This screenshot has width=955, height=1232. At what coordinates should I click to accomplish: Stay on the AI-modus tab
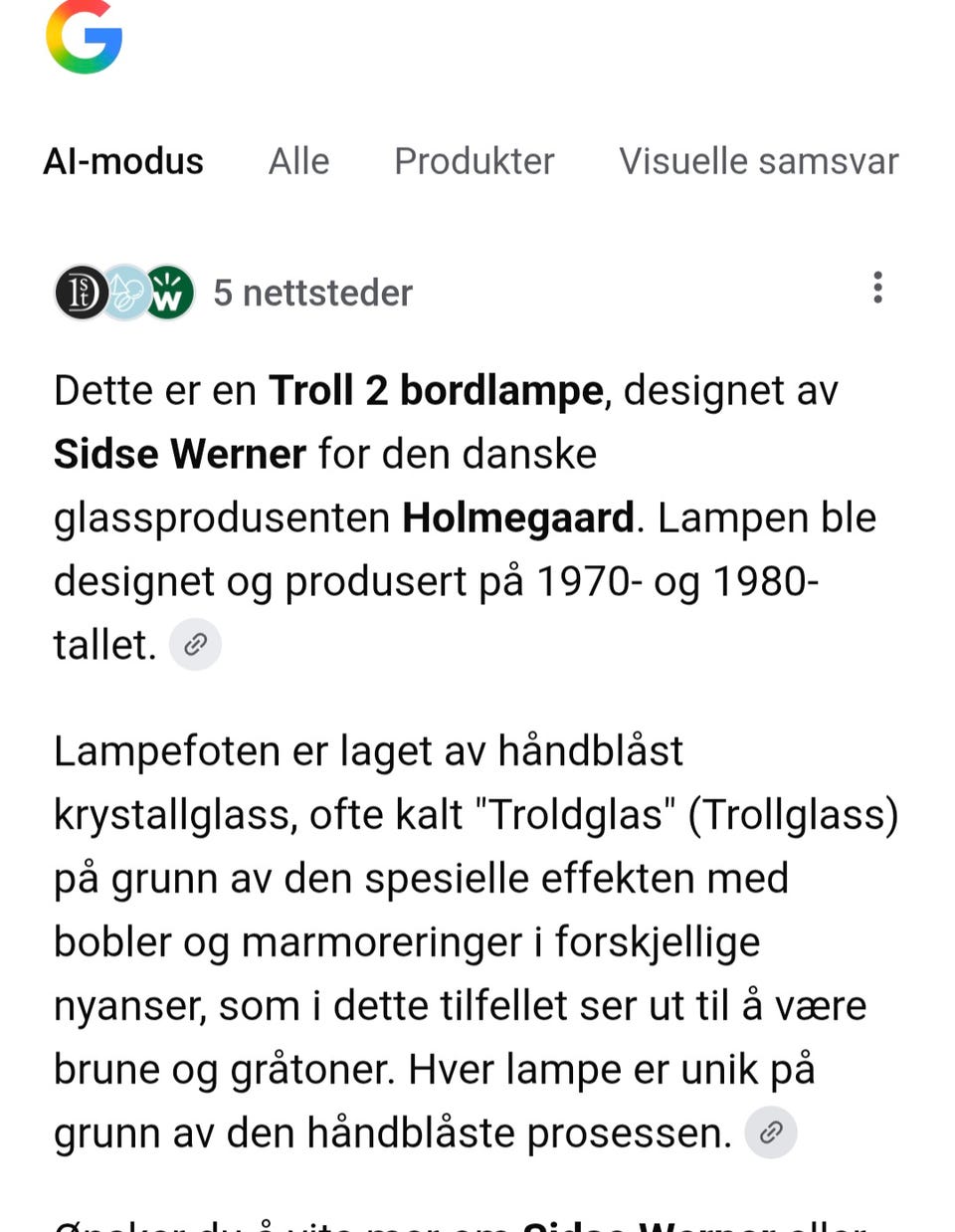(123, 161)
